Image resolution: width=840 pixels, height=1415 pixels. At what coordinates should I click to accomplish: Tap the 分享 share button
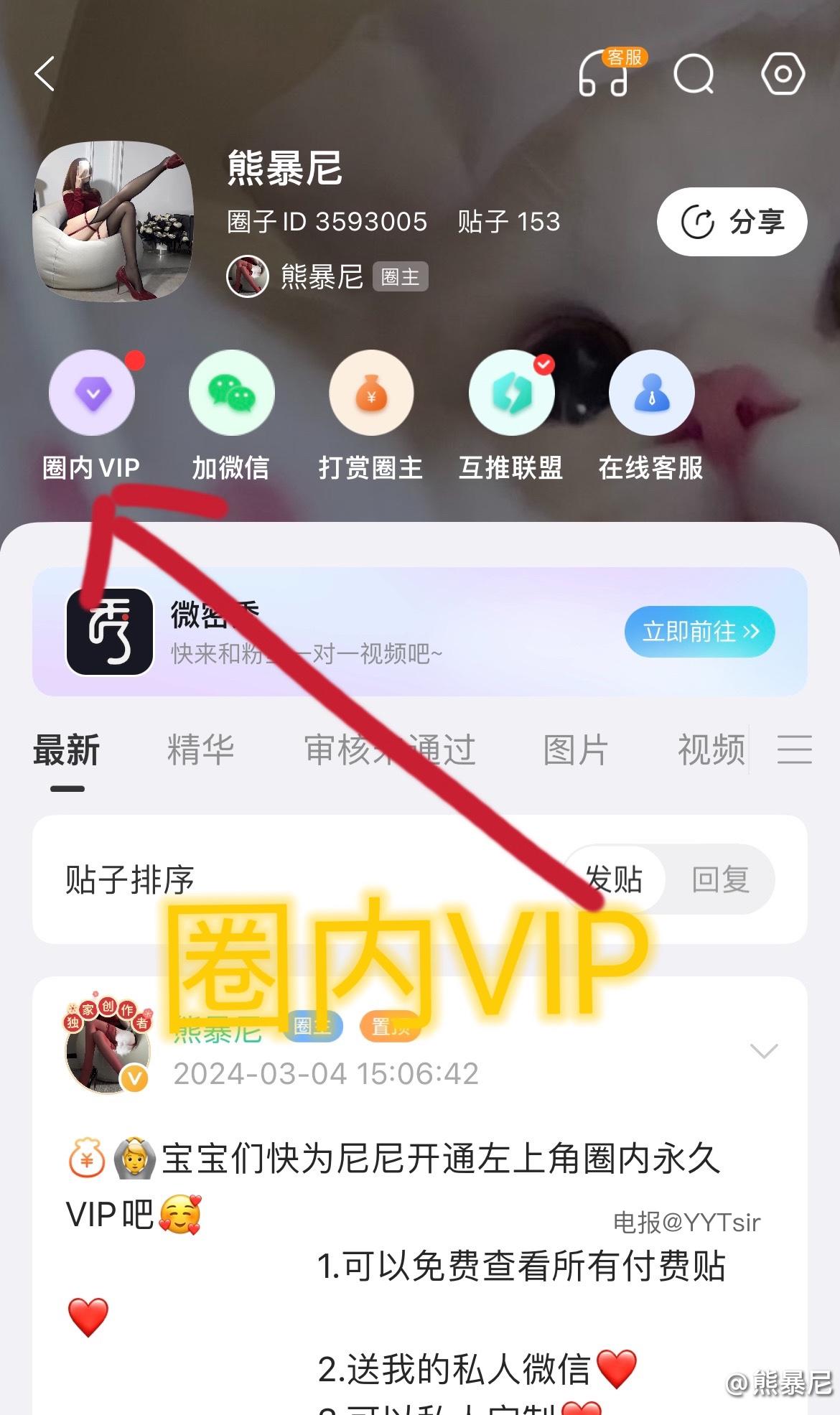(732, 222)
